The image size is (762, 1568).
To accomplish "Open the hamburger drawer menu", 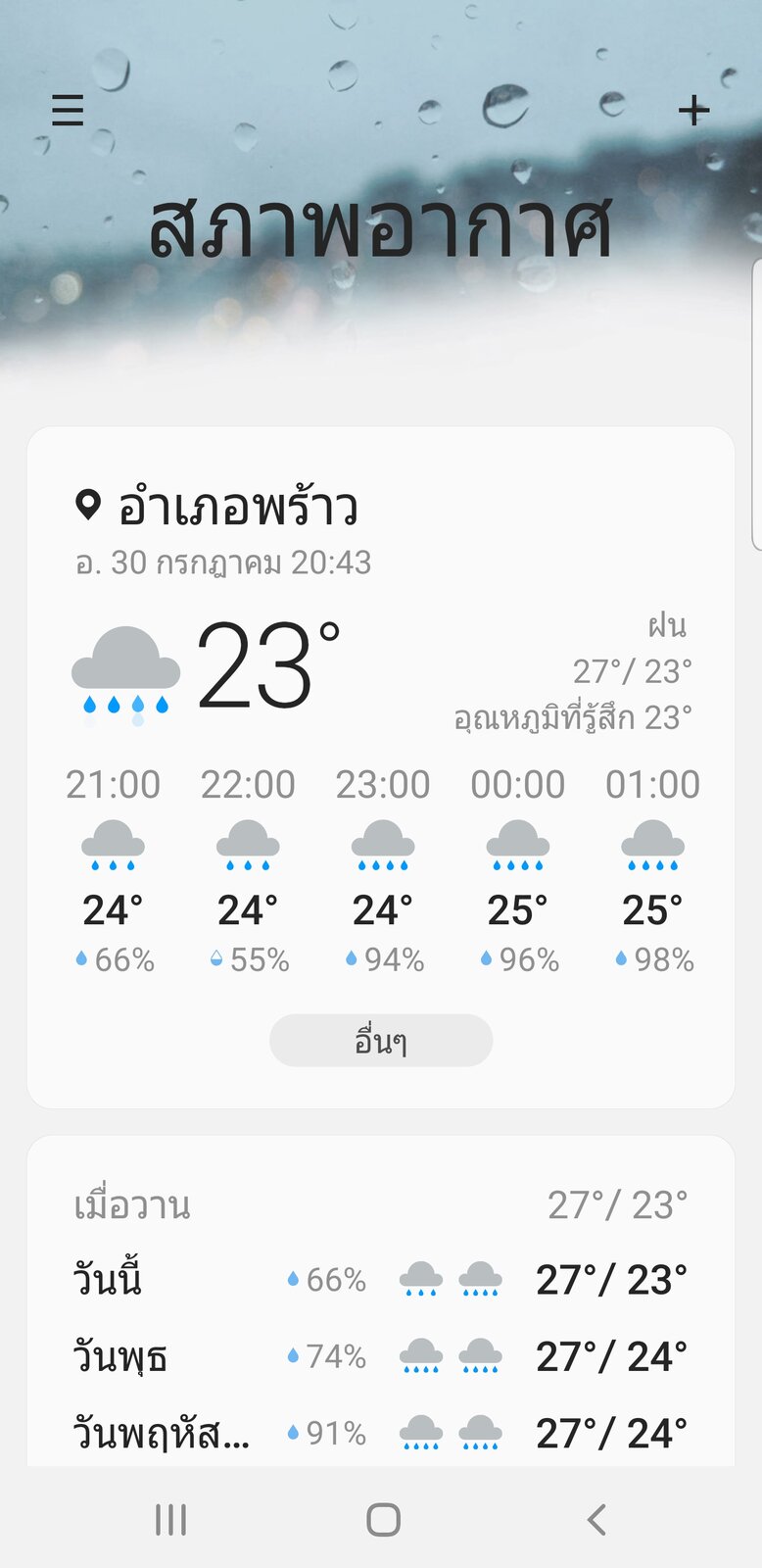I will click(x=68, y=111).
